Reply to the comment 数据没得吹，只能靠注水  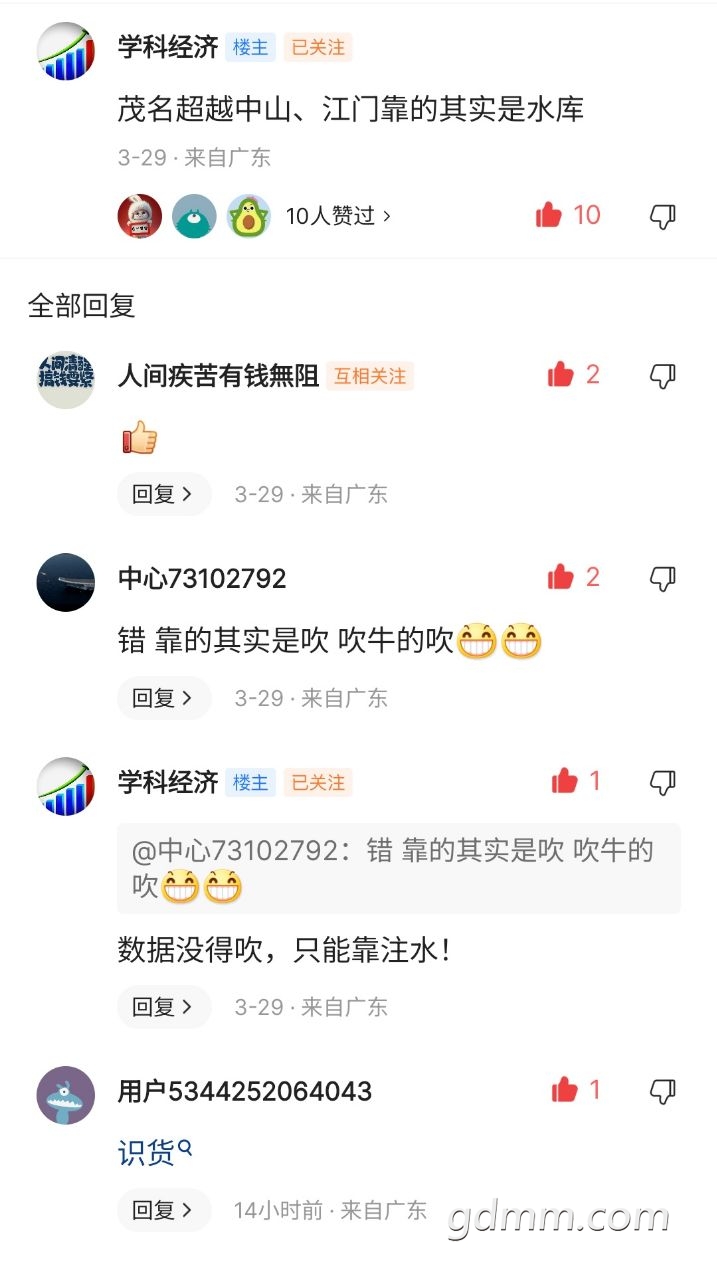click(164, 1007)
